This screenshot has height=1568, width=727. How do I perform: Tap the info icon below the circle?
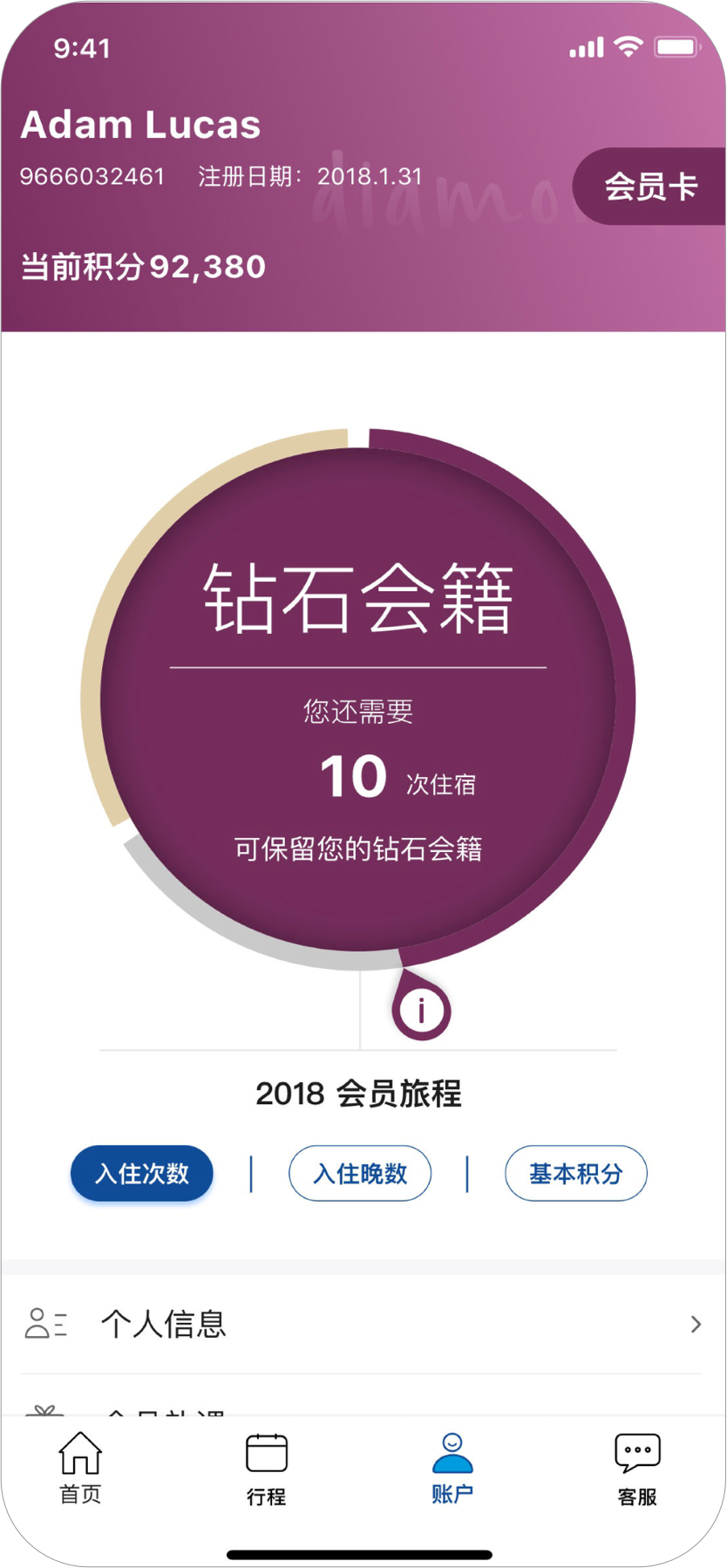421,1011
